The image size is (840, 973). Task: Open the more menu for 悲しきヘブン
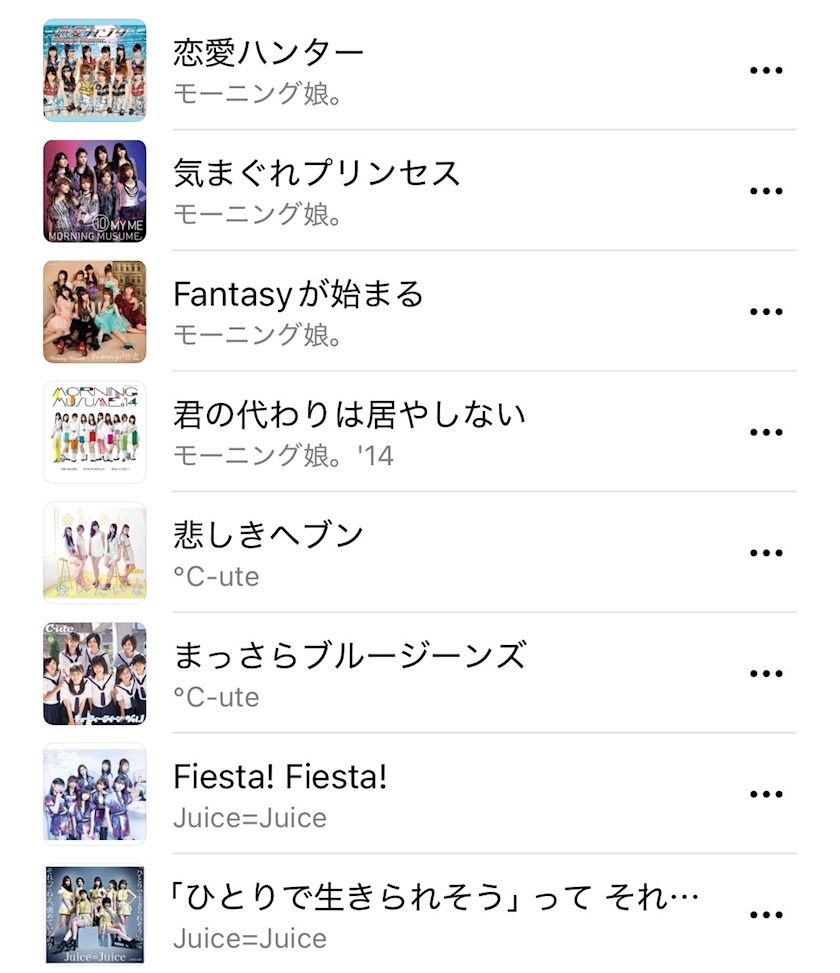click(765, 553)
